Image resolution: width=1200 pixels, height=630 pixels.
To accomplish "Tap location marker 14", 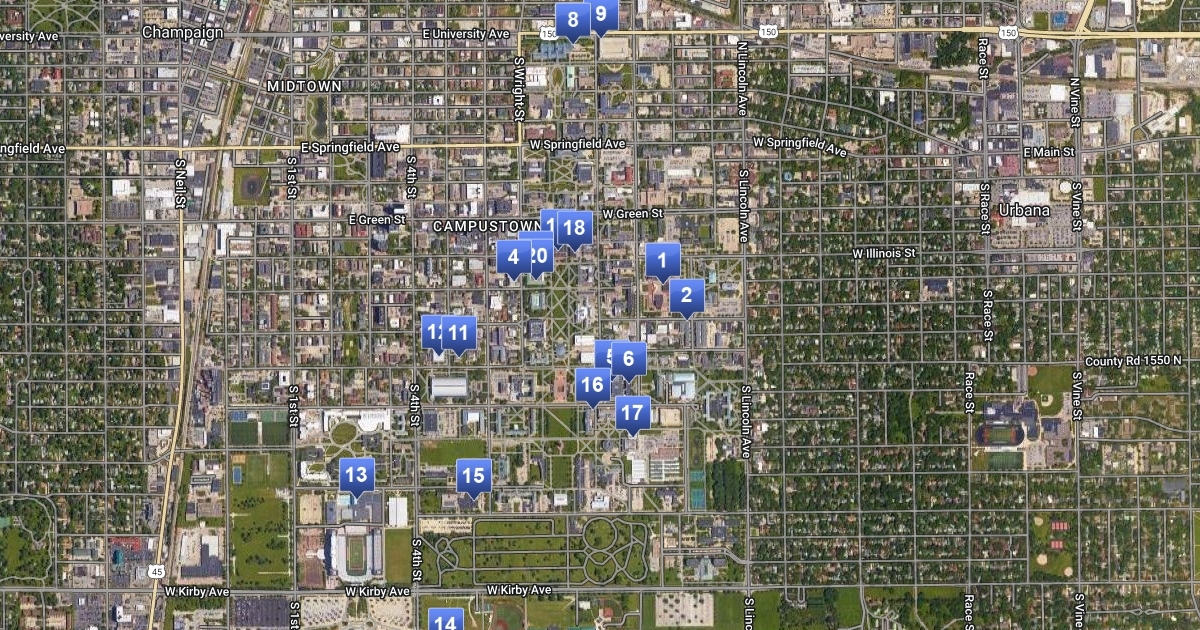I will (445, 620).
